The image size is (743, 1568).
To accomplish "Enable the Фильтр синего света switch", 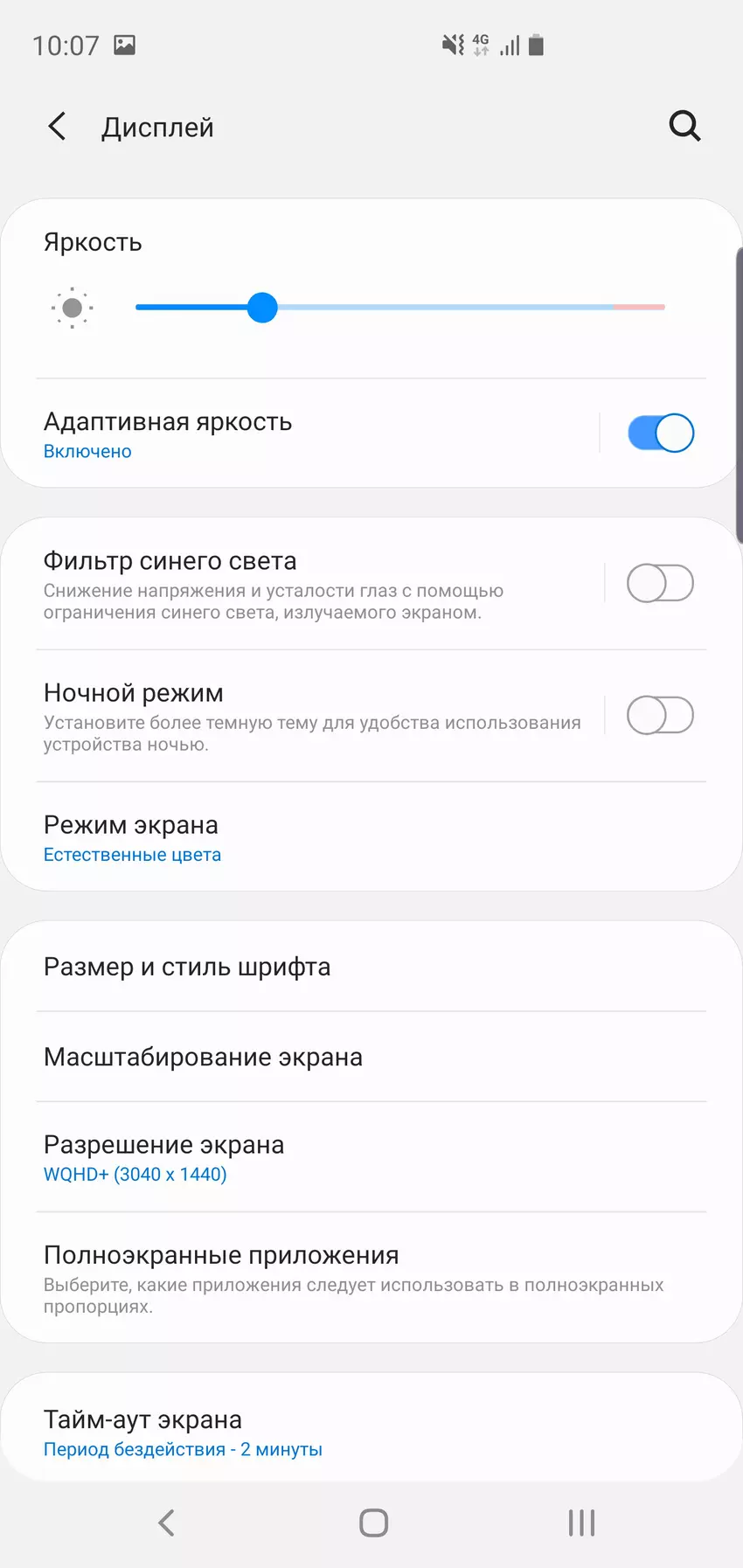I will point(660,584).
